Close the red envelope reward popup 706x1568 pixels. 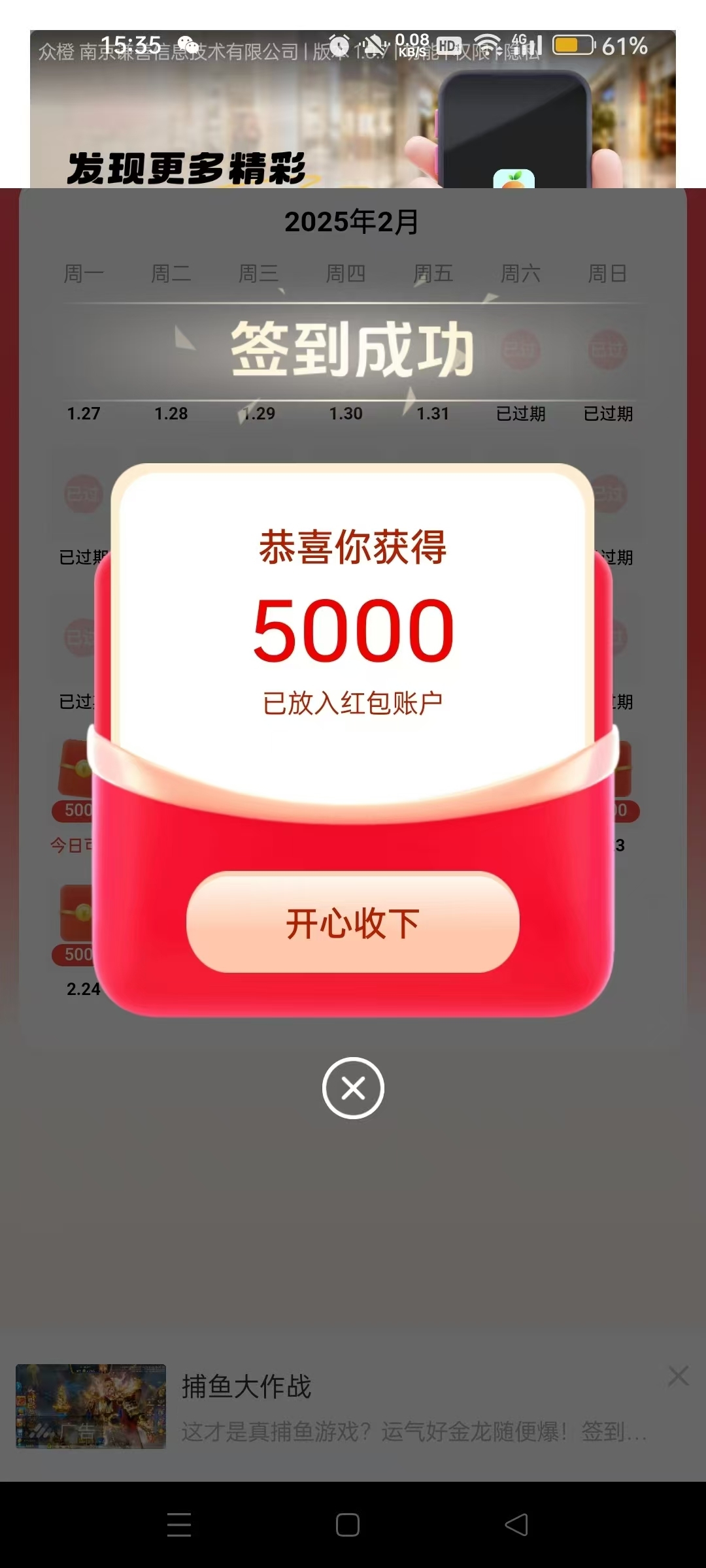pos(353,1088)
